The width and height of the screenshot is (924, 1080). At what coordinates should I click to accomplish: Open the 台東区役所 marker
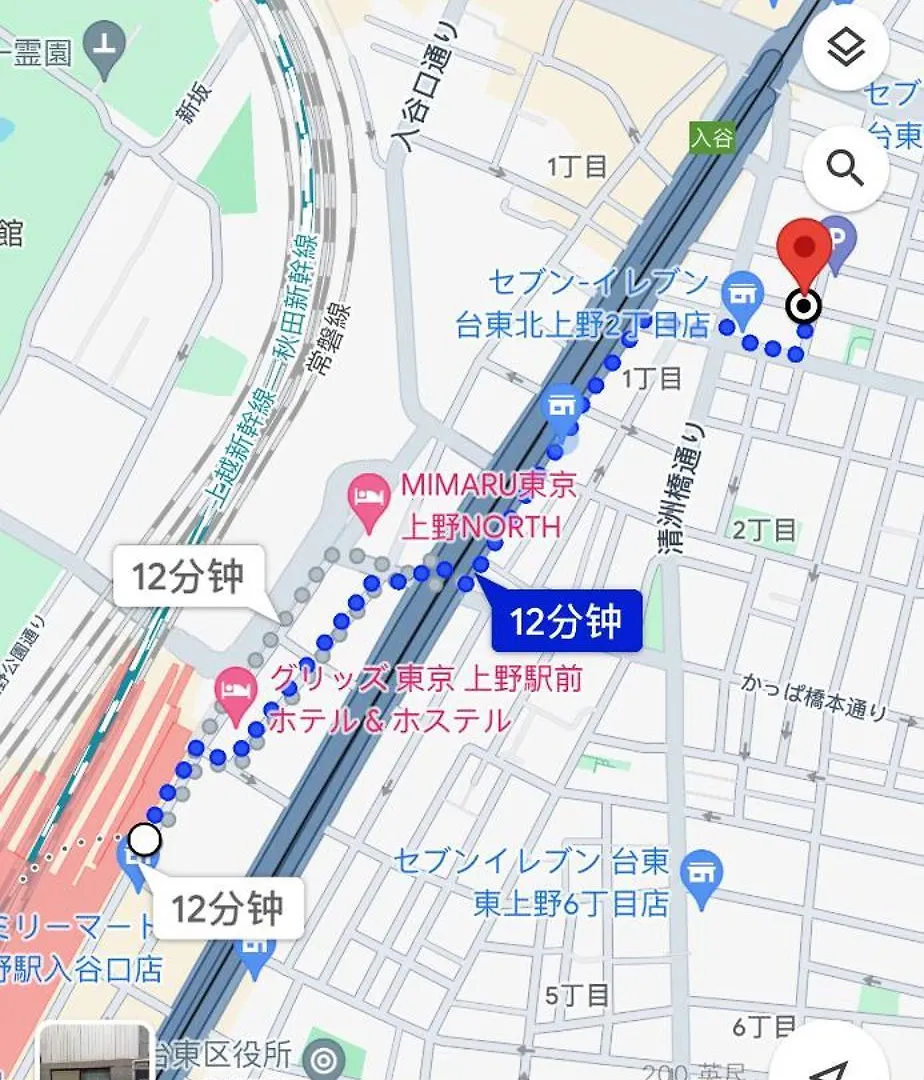tap(323, 1058)
